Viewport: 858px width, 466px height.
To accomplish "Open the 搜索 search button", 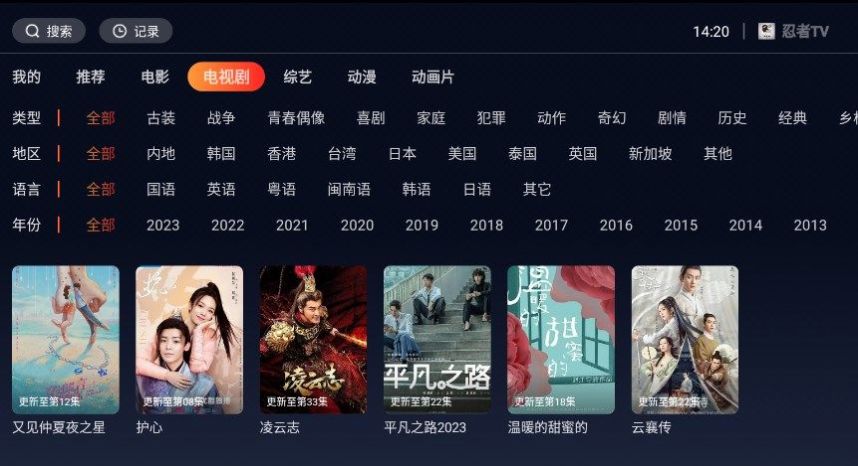I will tap(49, 31).
